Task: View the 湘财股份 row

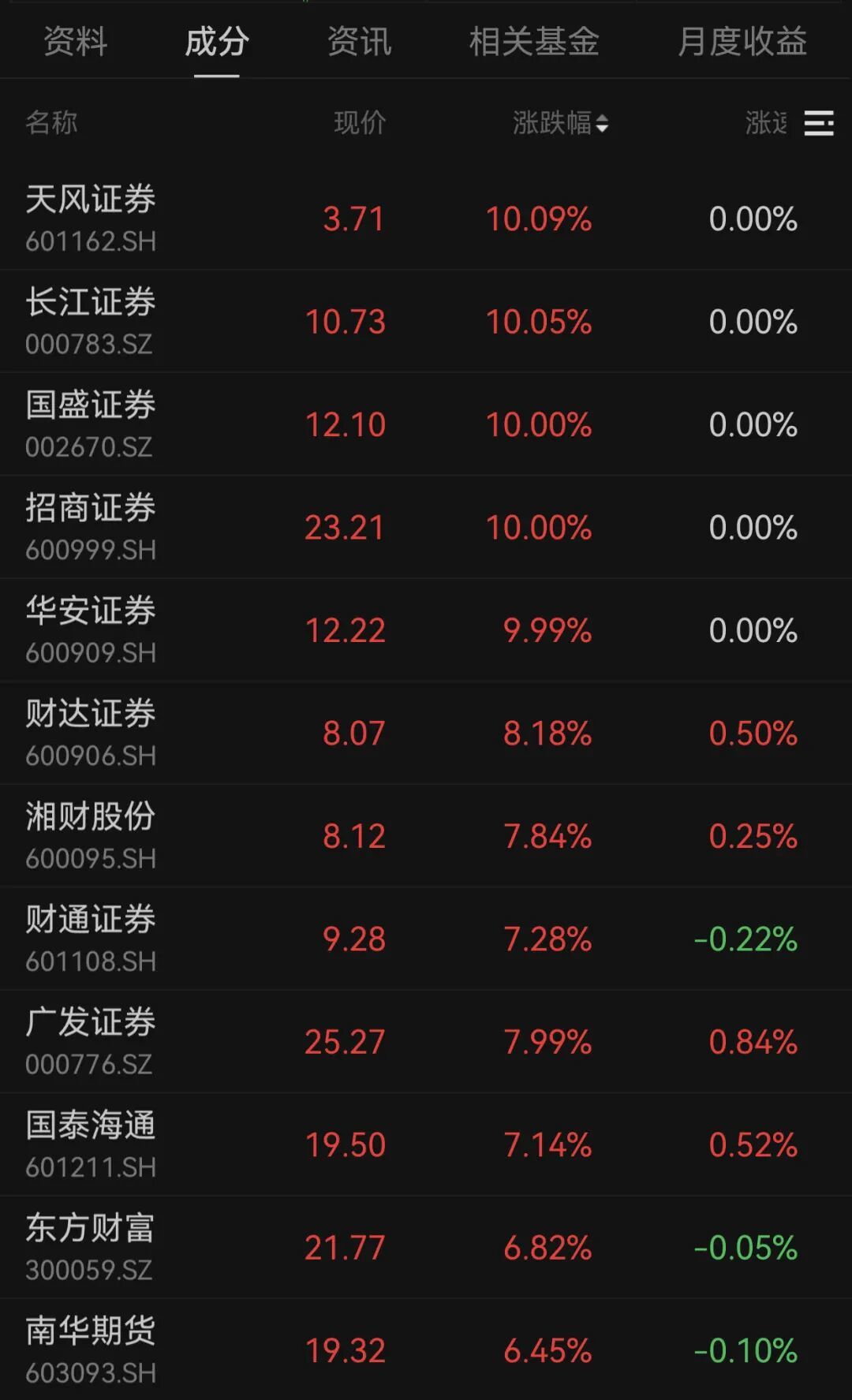Action: point(426,836)
